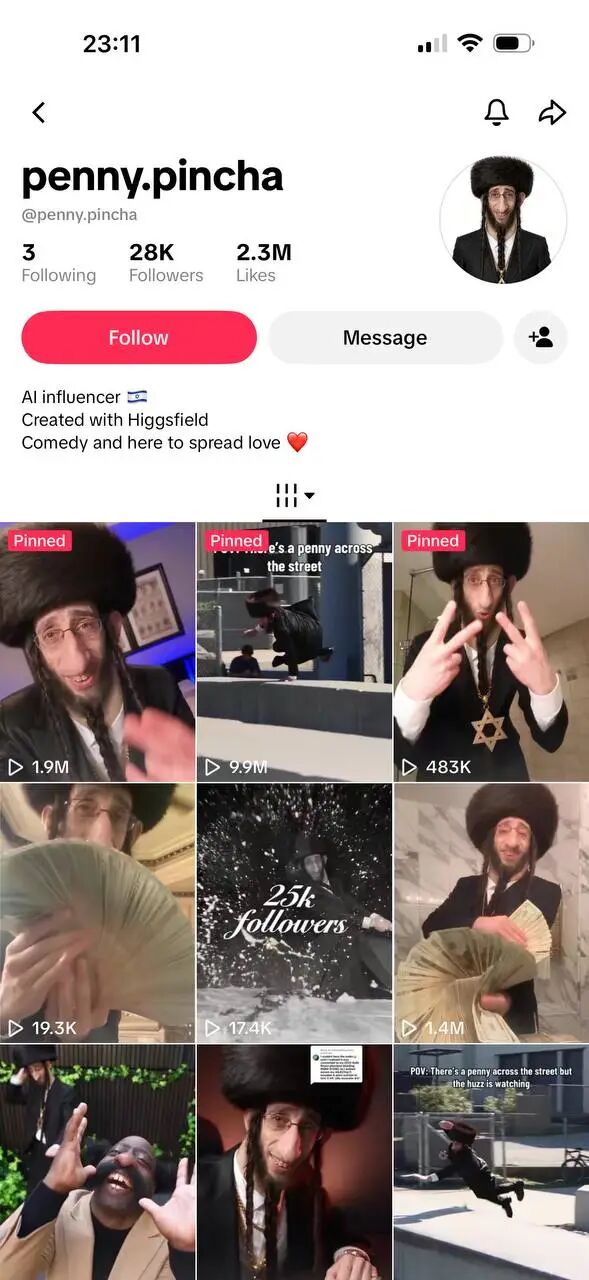The image size is (589, 1280).
Task: Share this profile via the arrow icon
Action: click(552, 112)
